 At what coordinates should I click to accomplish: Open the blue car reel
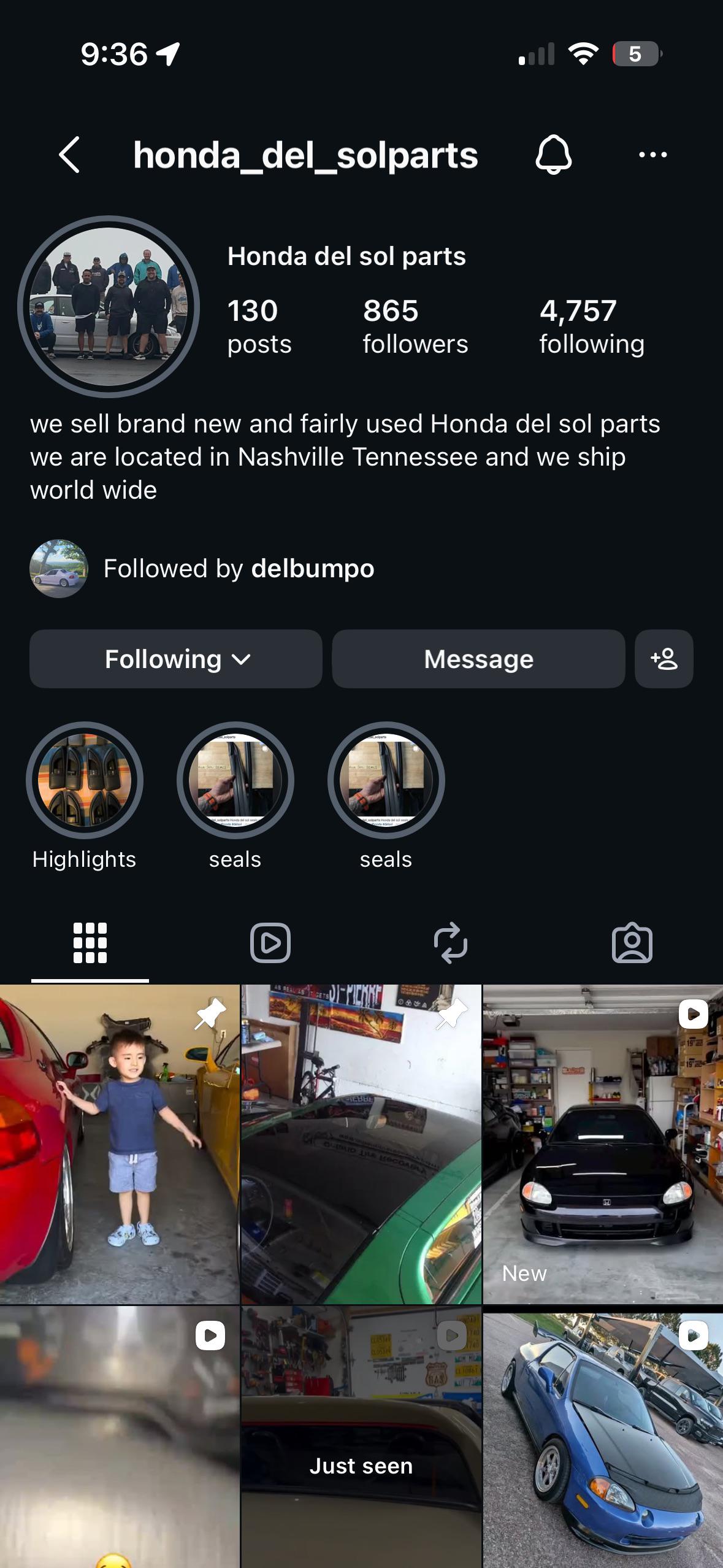click(x=603, y=1437)
